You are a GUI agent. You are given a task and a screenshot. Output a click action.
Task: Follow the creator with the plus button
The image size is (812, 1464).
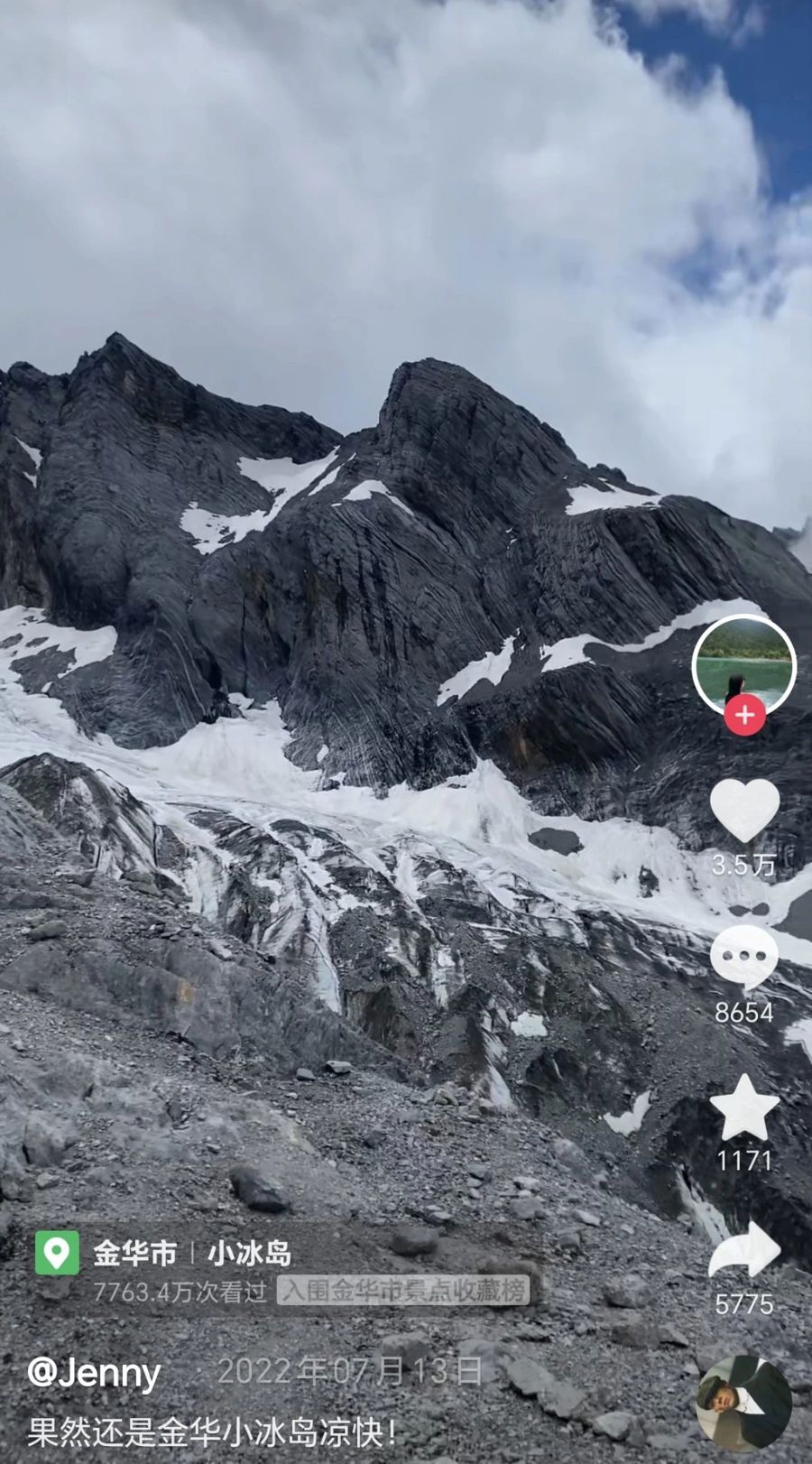click(x=744, y=716)
